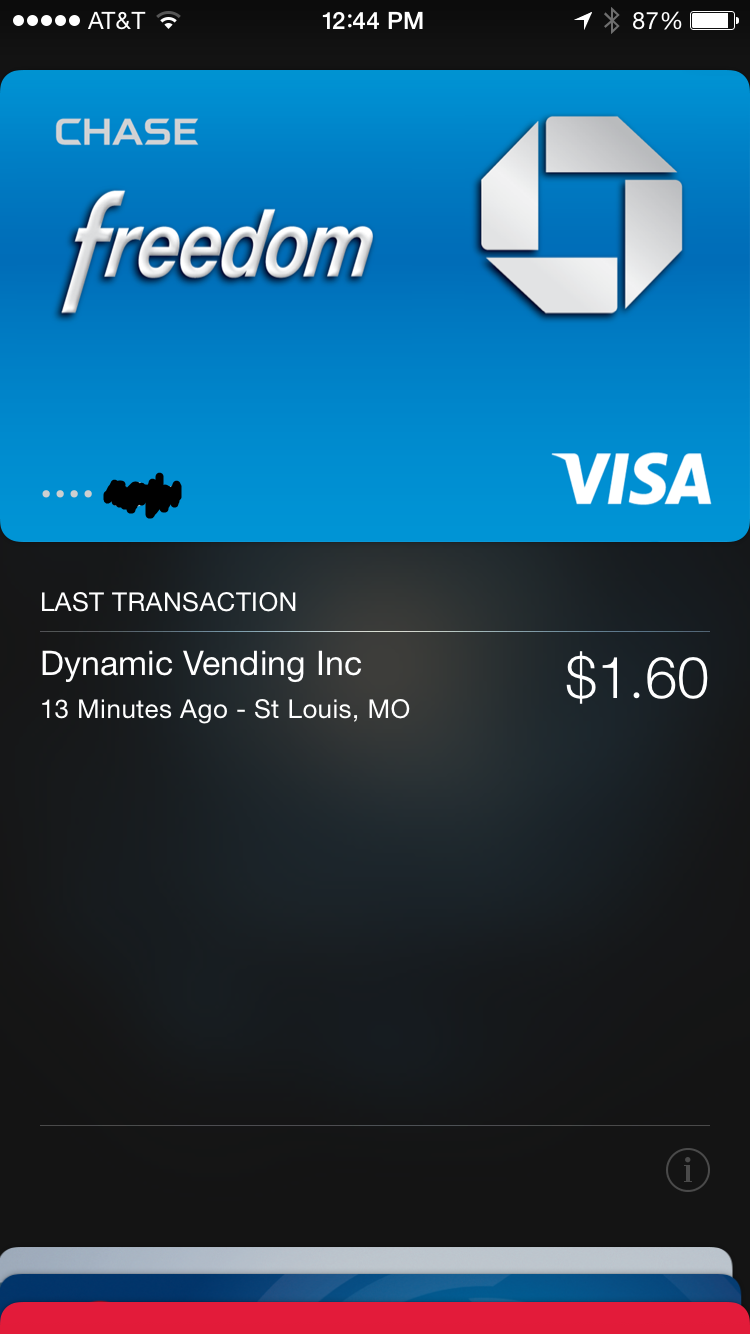Select the red card in the stack
750x1334 pixels.
pyautogui.click(x=375, y=1318)
